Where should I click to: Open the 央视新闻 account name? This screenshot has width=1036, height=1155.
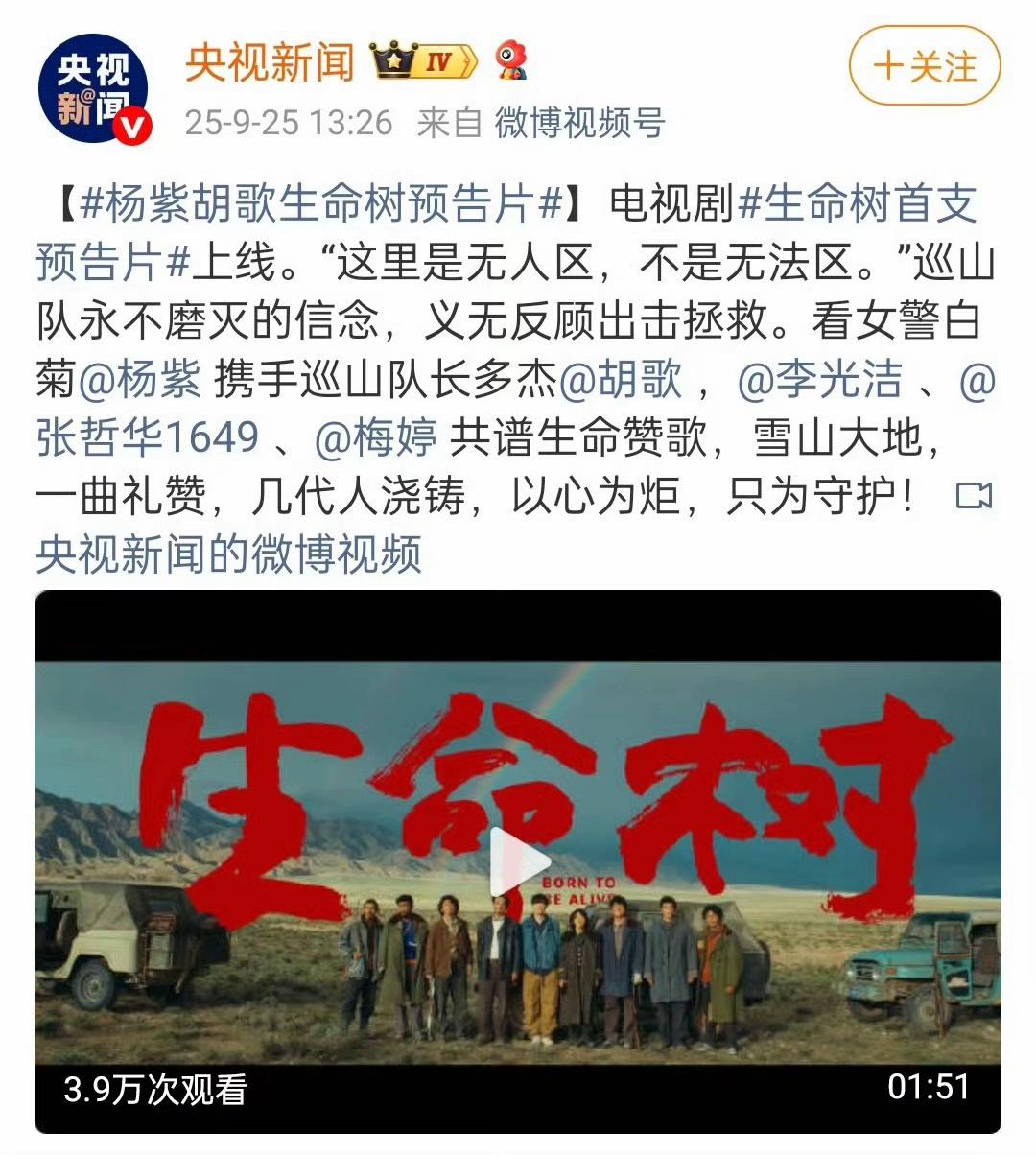270,63
